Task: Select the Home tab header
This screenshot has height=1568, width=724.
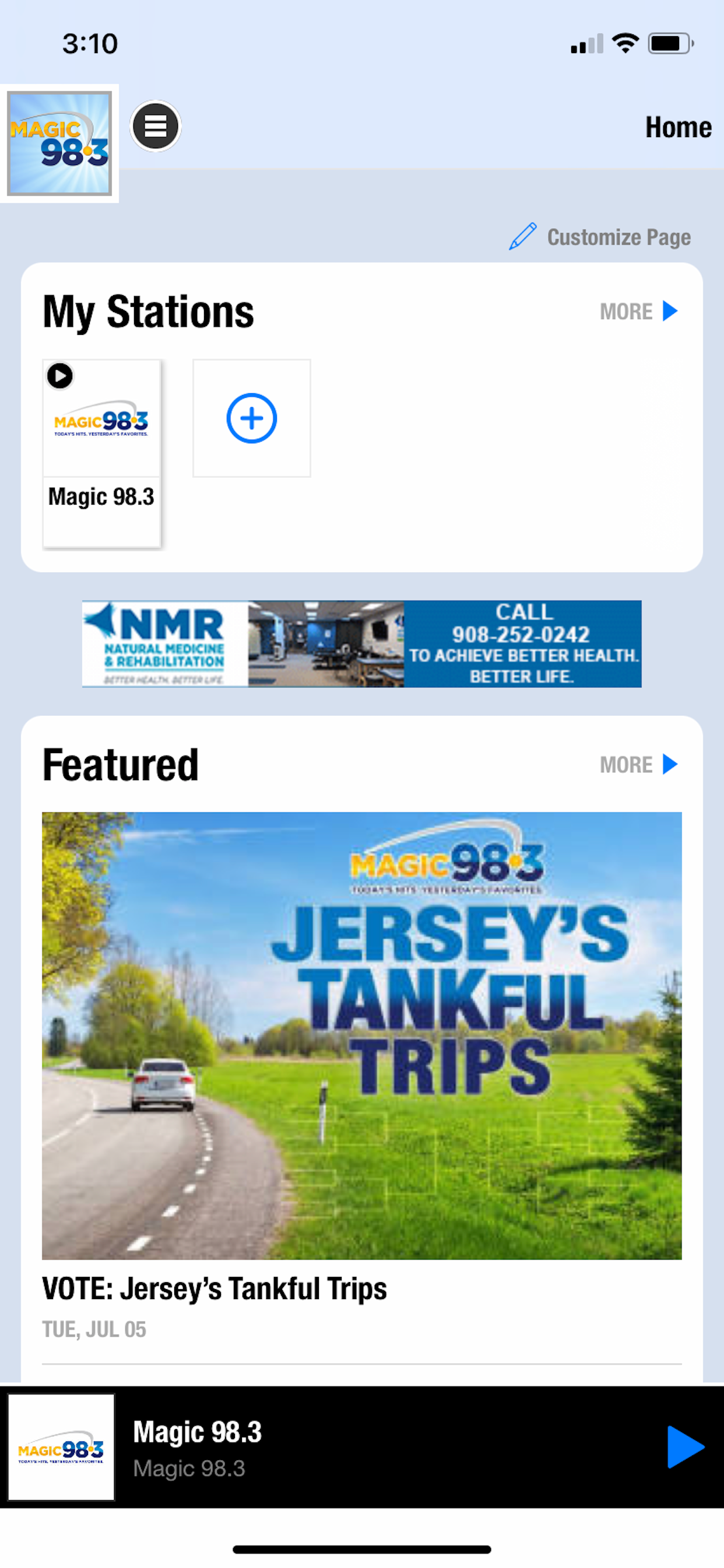Action: tap(679, 127)
